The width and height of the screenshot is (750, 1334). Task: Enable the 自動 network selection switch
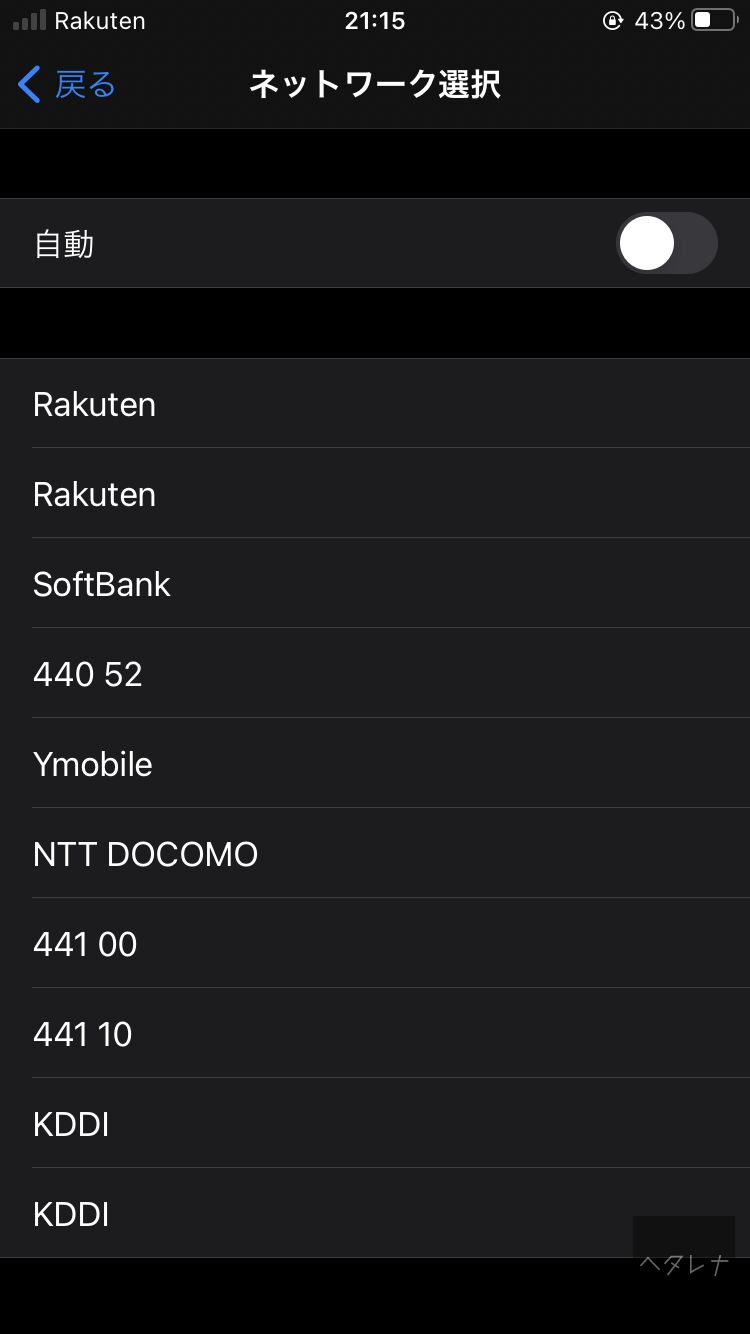tap(667, 243)
